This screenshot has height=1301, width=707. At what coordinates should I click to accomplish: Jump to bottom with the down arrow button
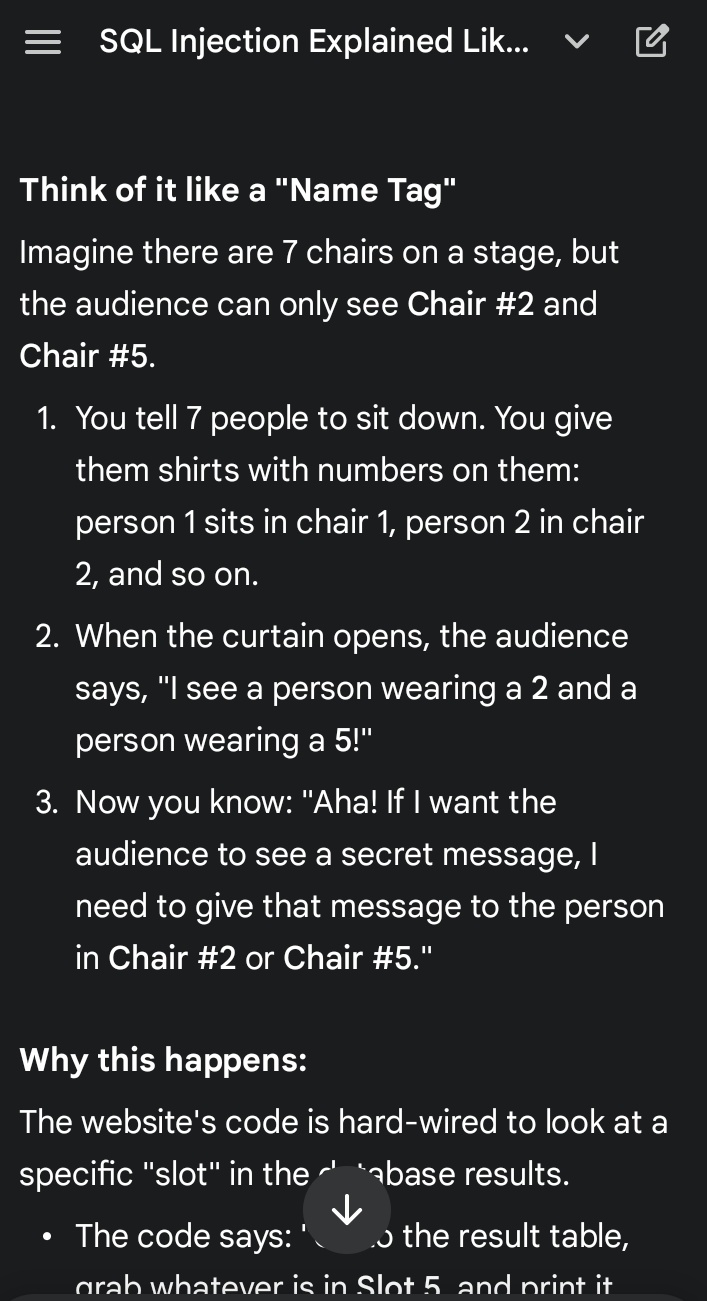(347, 1210)
